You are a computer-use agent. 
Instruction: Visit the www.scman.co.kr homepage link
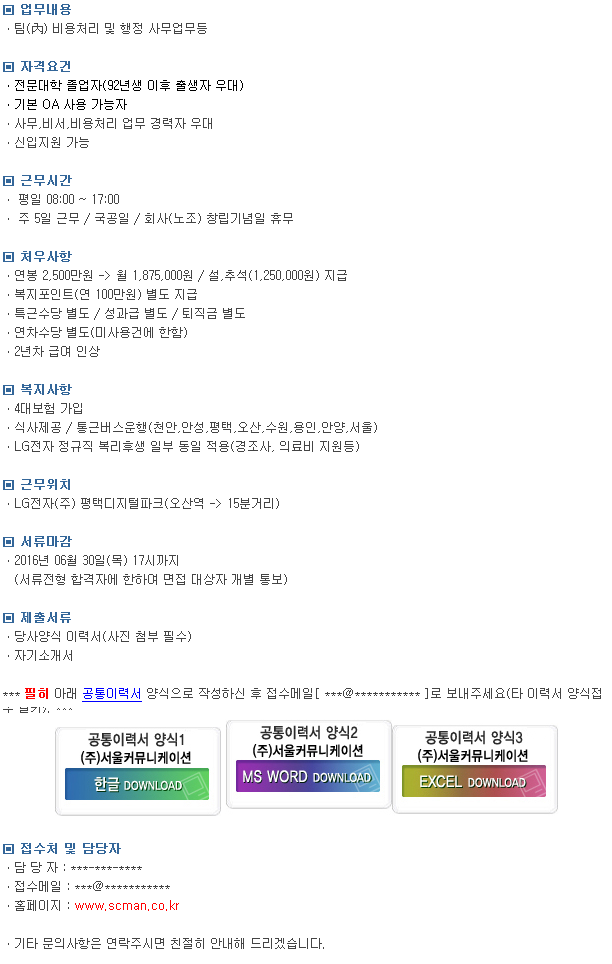click(x=126, y=906)
